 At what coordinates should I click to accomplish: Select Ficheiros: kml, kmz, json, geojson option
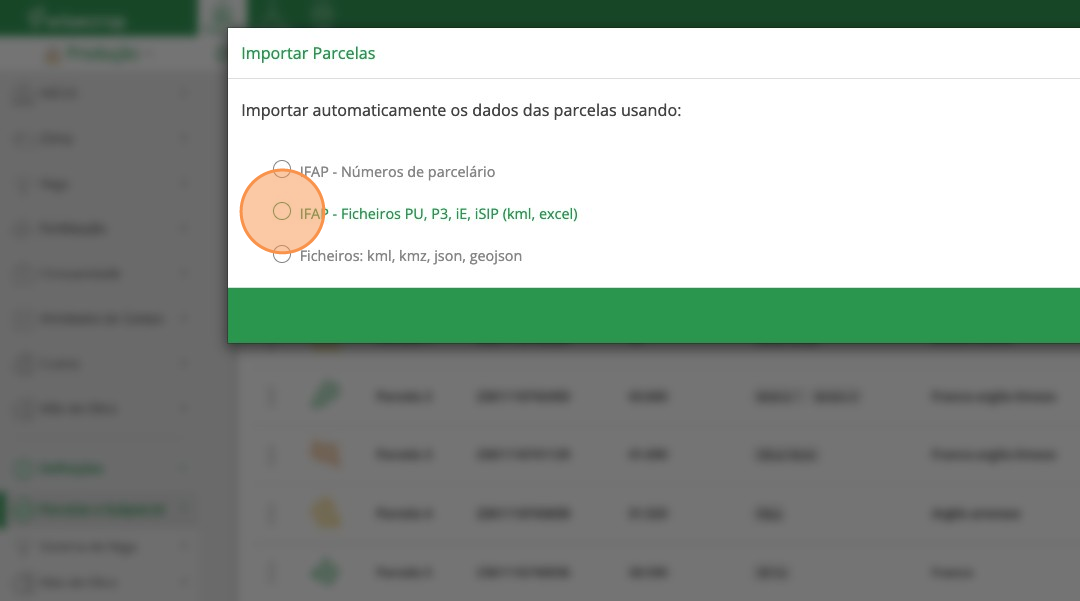(x=282, y=254)
